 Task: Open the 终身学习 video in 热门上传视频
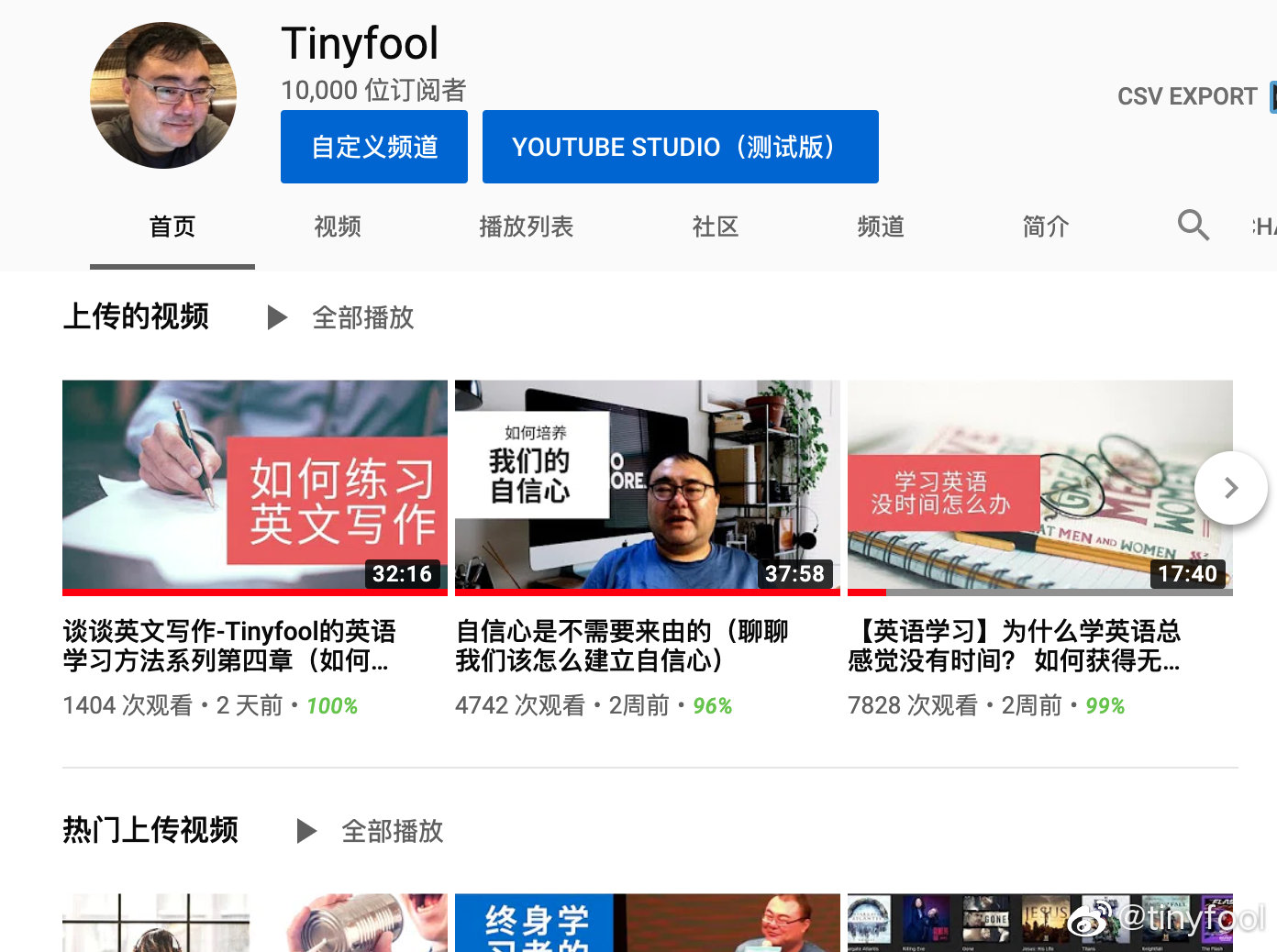coord(648,923)
